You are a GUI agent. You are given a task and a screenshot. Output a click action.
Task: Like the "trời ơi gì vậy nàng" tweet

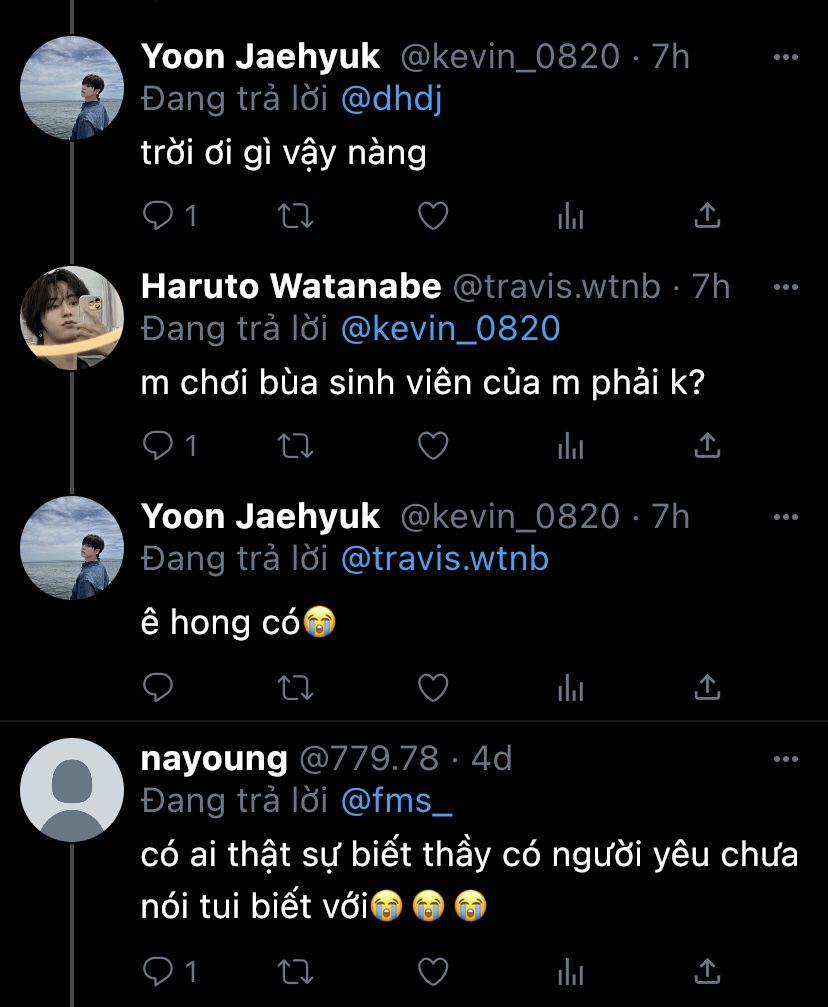click(432, 216)
